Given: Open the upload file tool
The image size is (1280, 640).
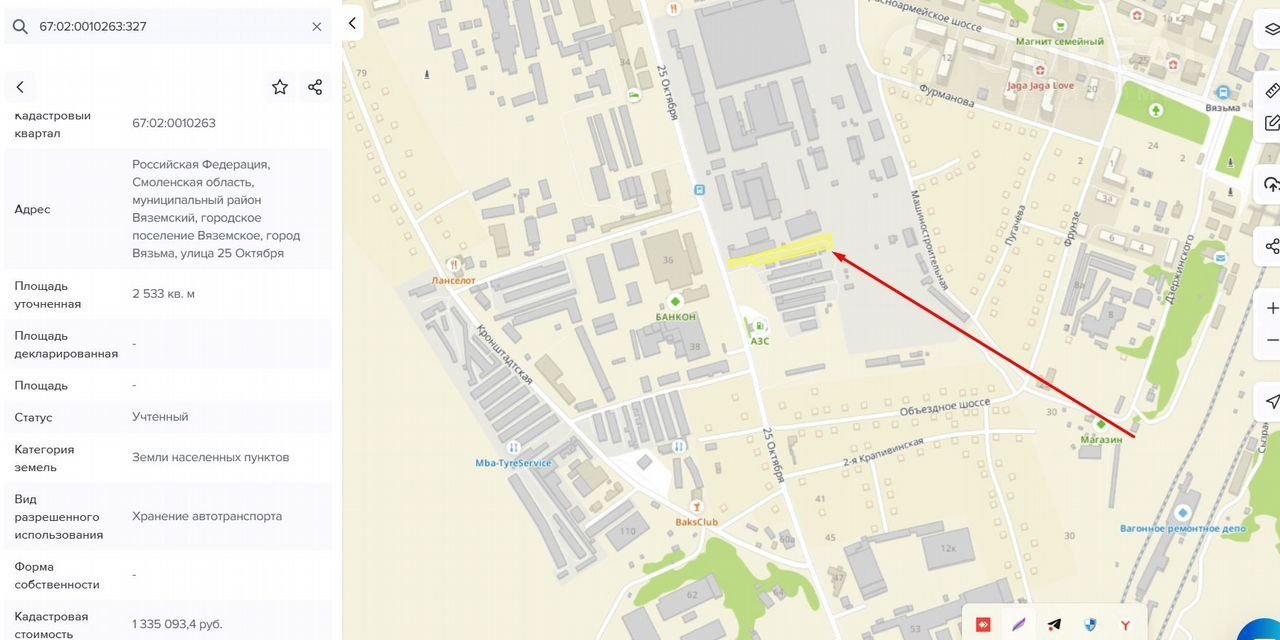Looking at the screenshot, I should click(x=1271, y=185).
